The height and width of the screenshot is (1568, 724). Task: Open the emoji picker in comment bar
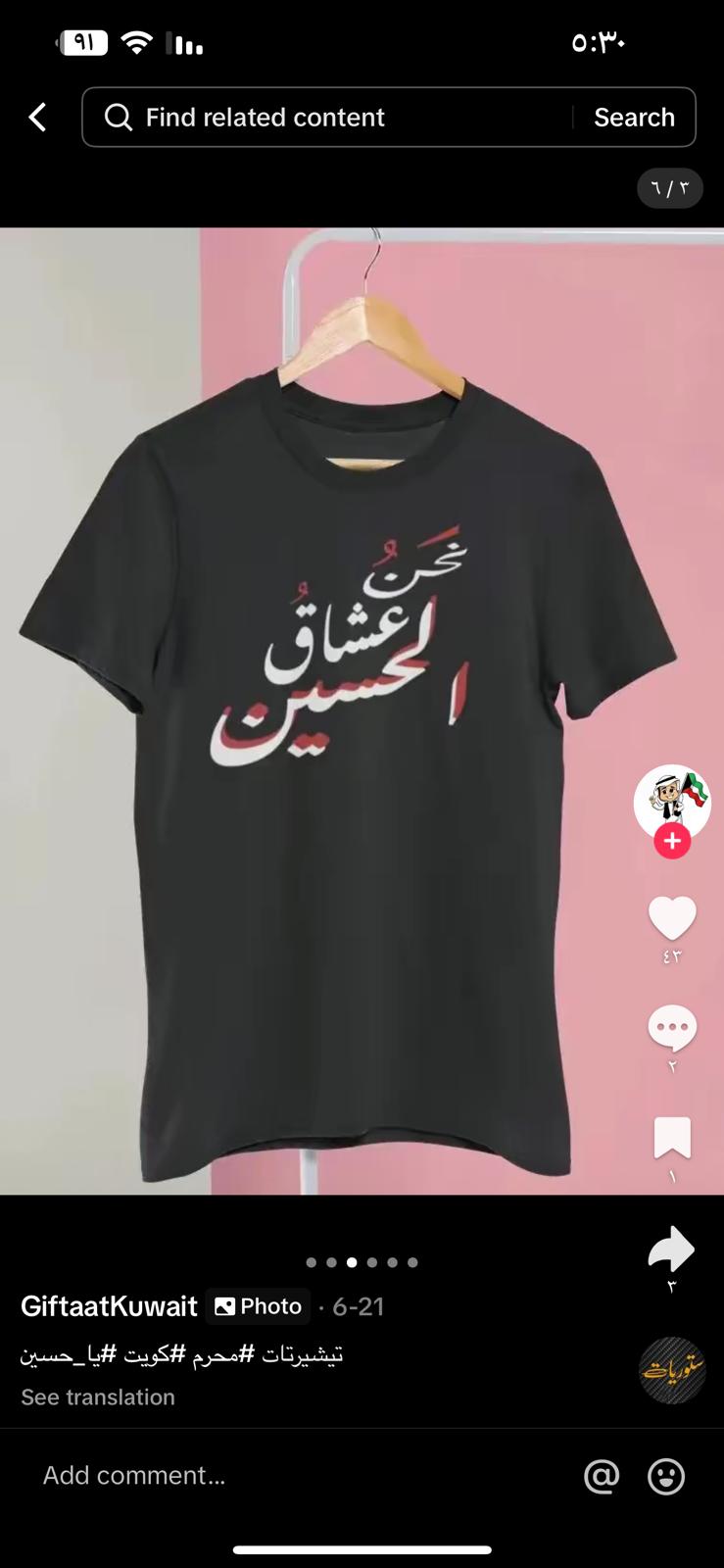click(666, 1476)
